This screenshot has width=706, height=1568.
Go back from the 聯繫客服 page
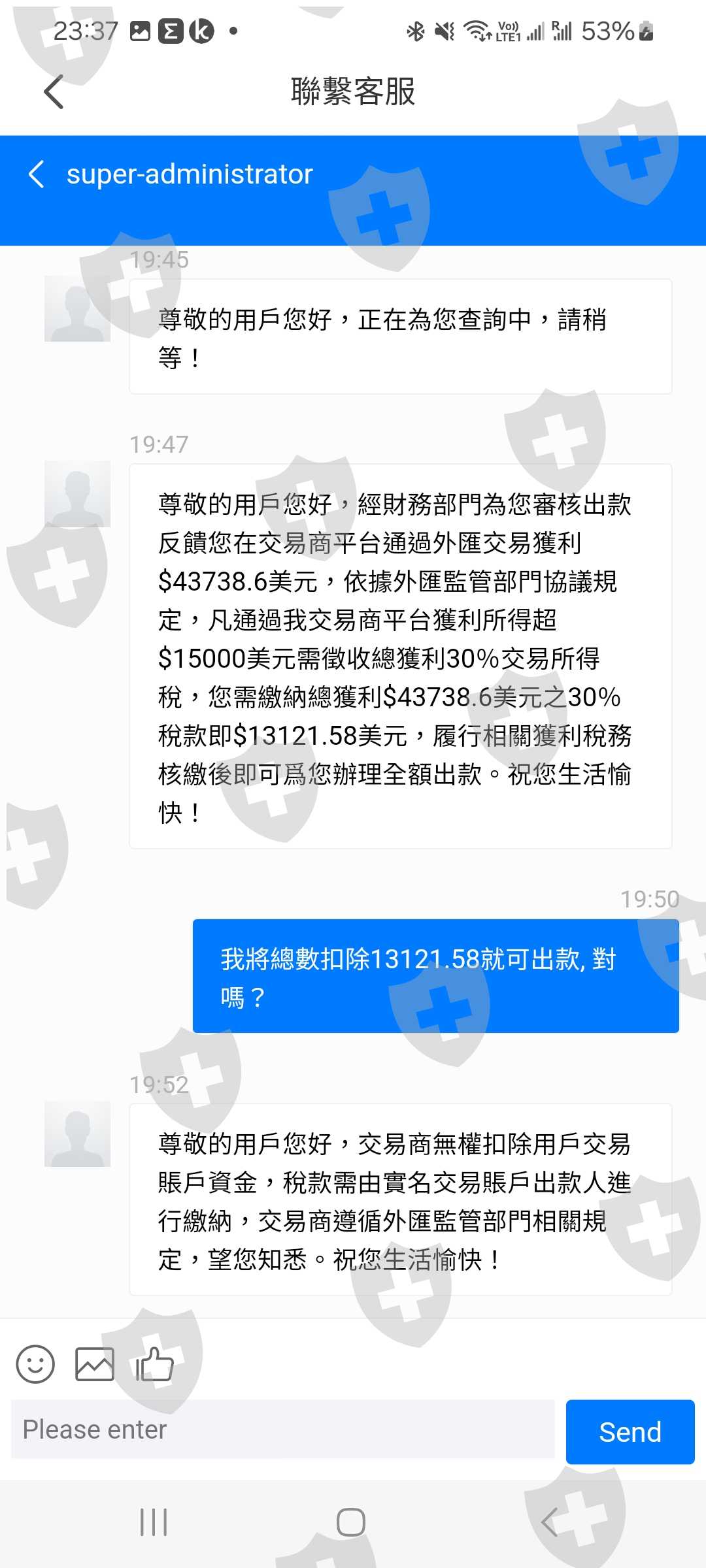pos(54,91)
